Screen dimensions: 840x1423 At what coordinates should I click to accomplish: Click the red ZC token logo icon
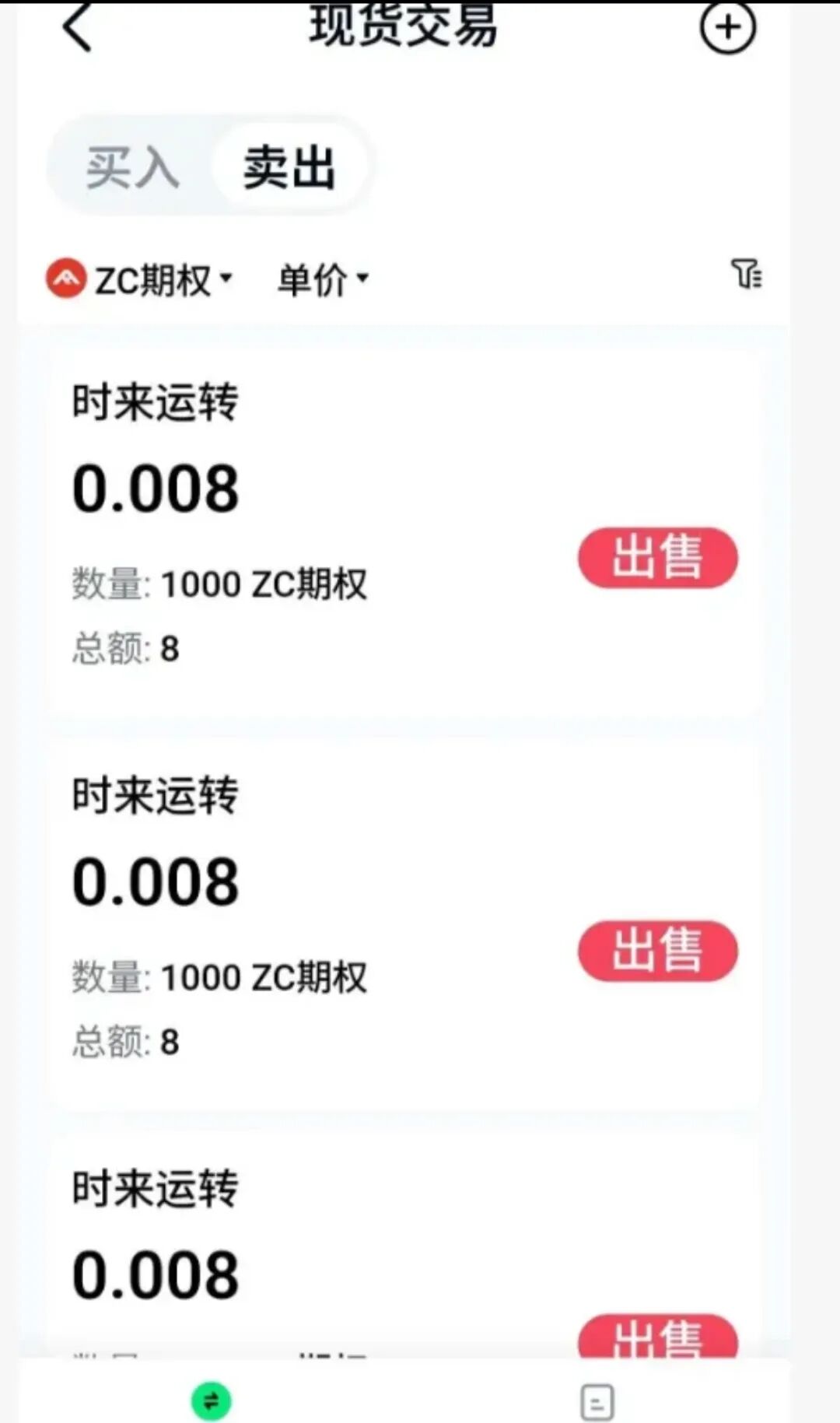click(67, 278)
